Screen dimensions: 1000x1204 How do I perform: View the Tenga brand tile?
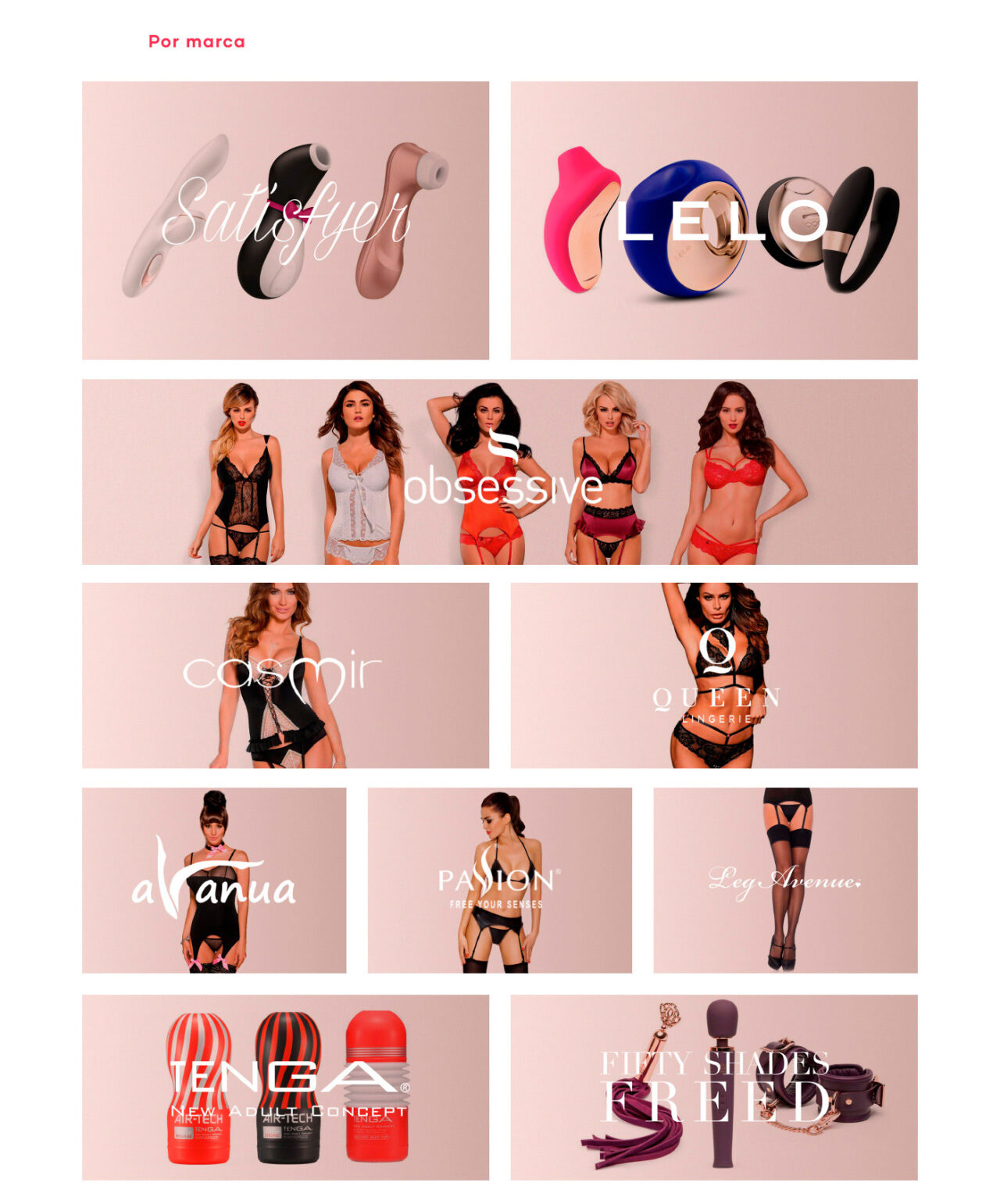tap(285, 1087)
